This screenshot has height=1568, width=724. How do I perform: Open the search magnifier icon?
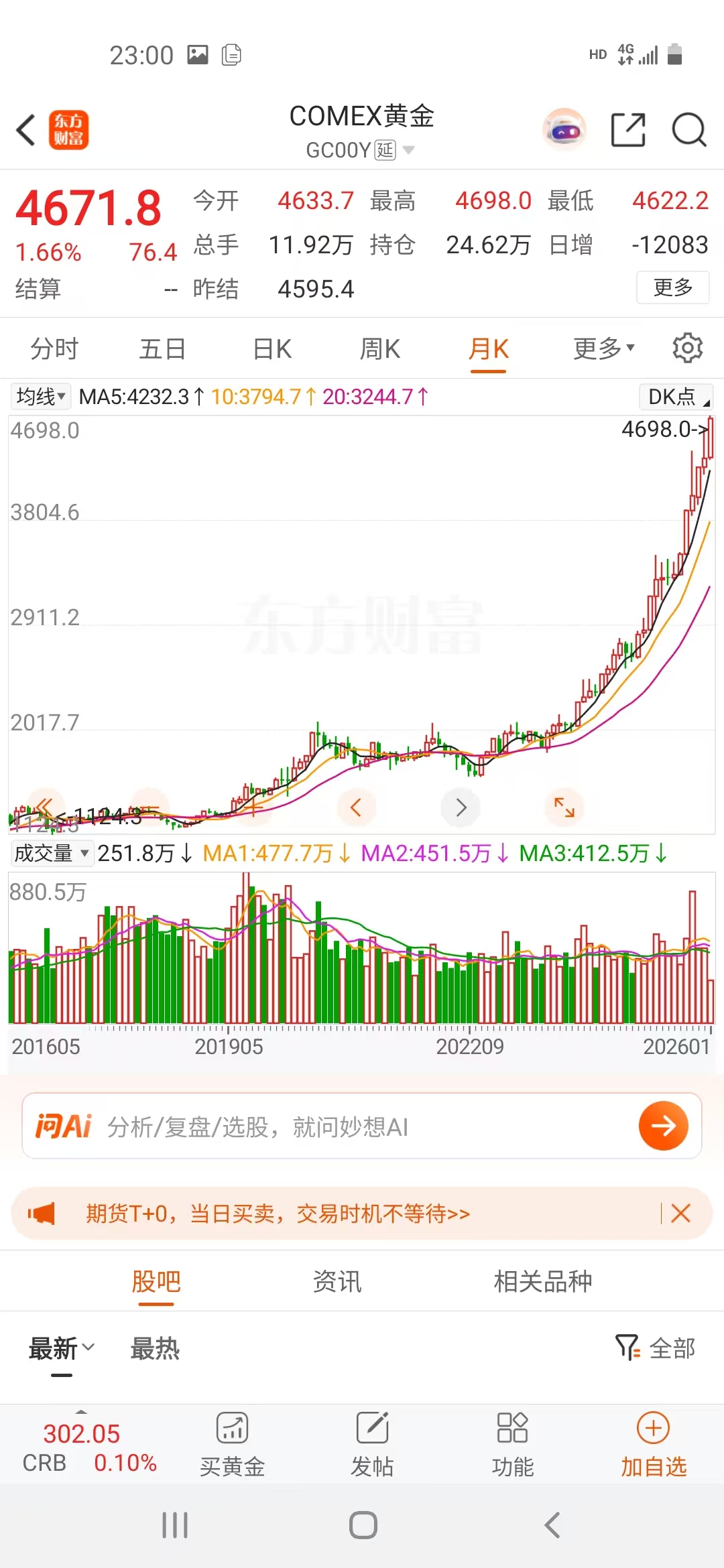click(688, 130)
